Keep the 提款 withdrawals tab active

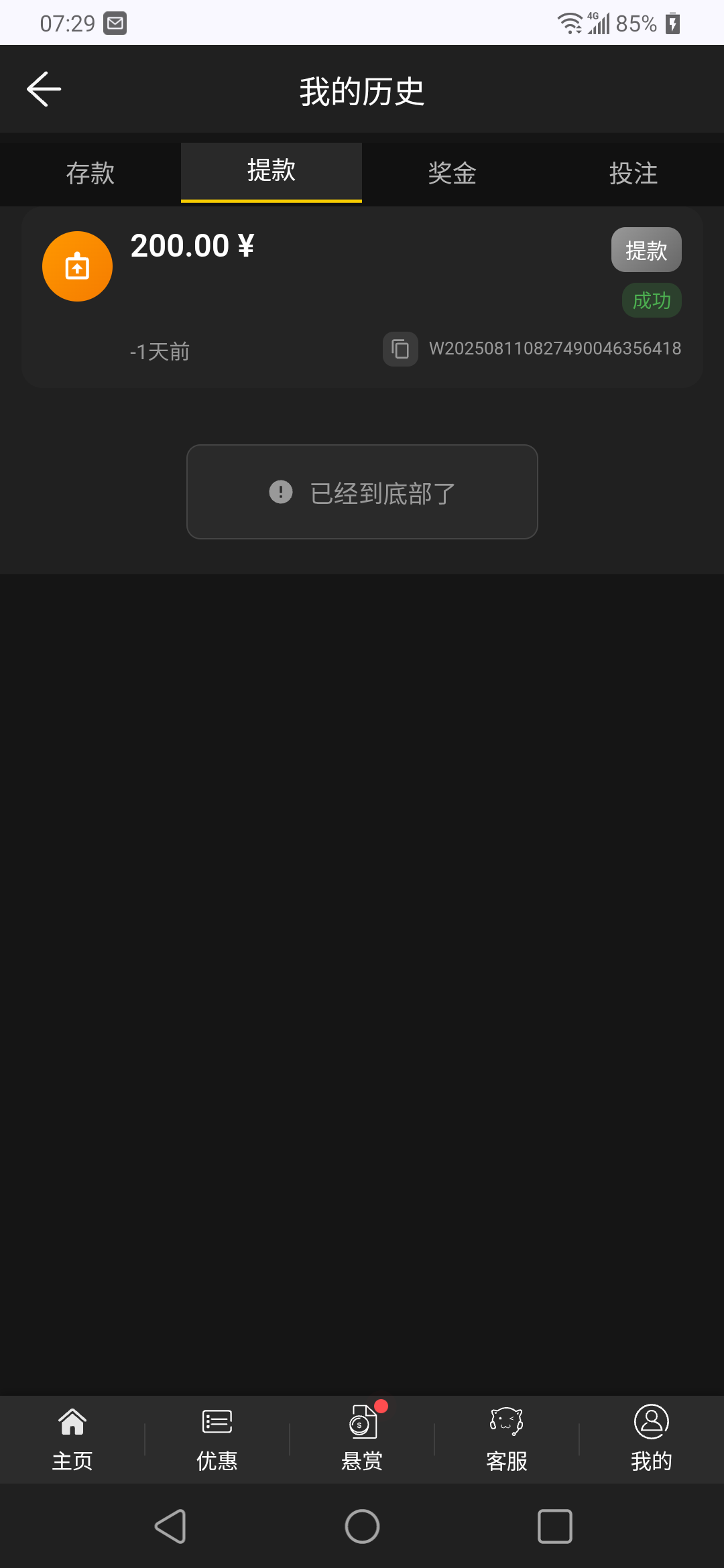[x=271, y=173]
